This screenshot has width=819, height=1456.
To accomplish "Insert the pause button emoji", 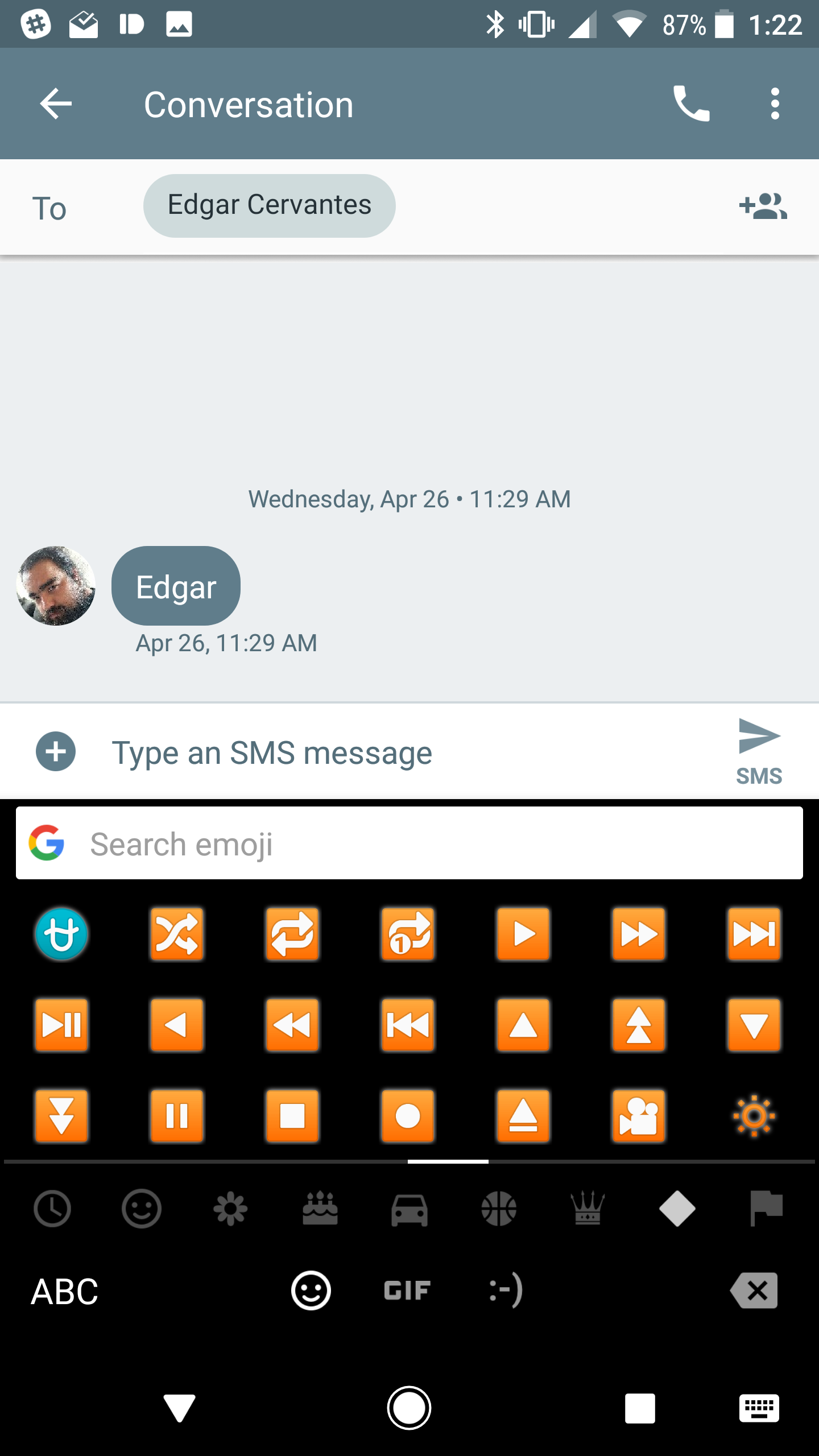I will [177, 1116].
